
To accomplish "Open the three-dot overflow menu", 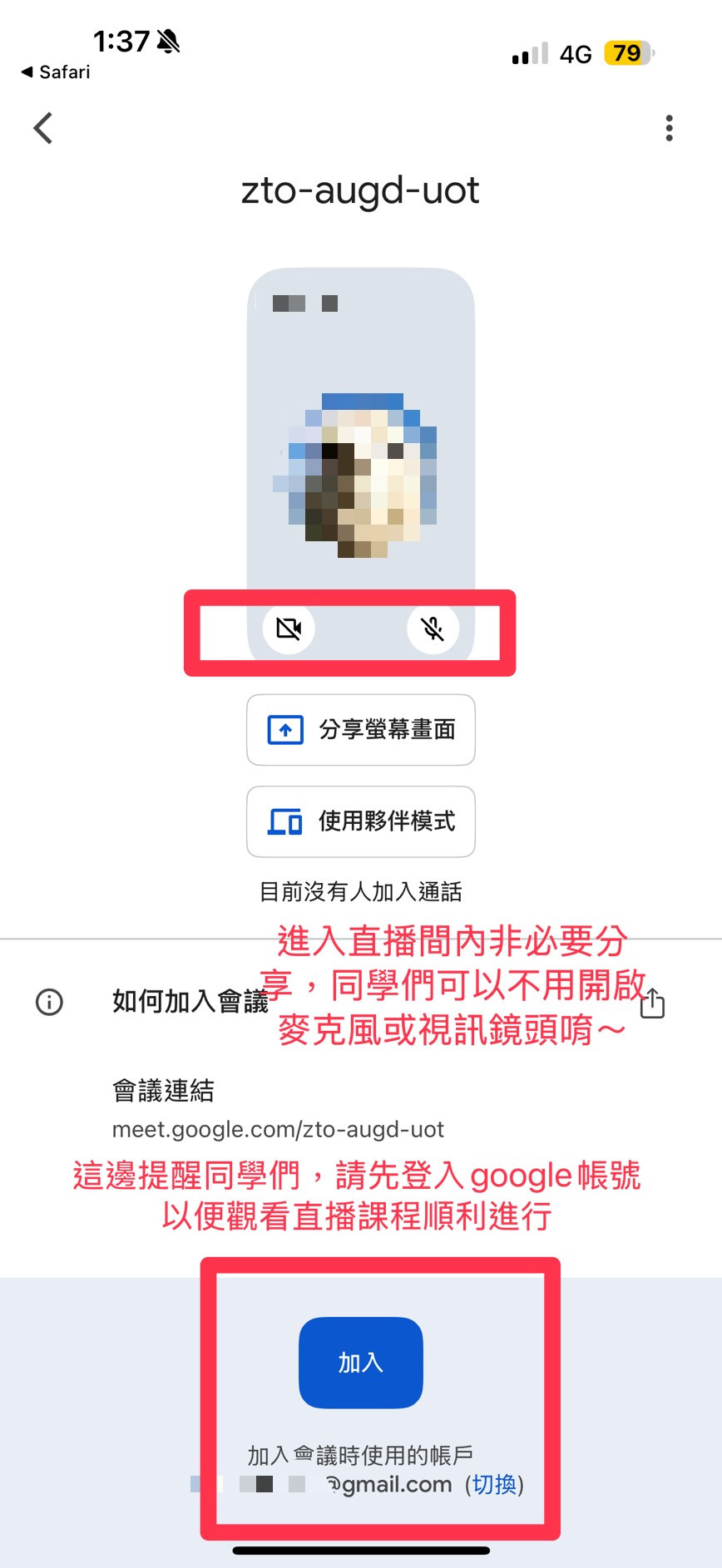I will (x=669, y=129).
